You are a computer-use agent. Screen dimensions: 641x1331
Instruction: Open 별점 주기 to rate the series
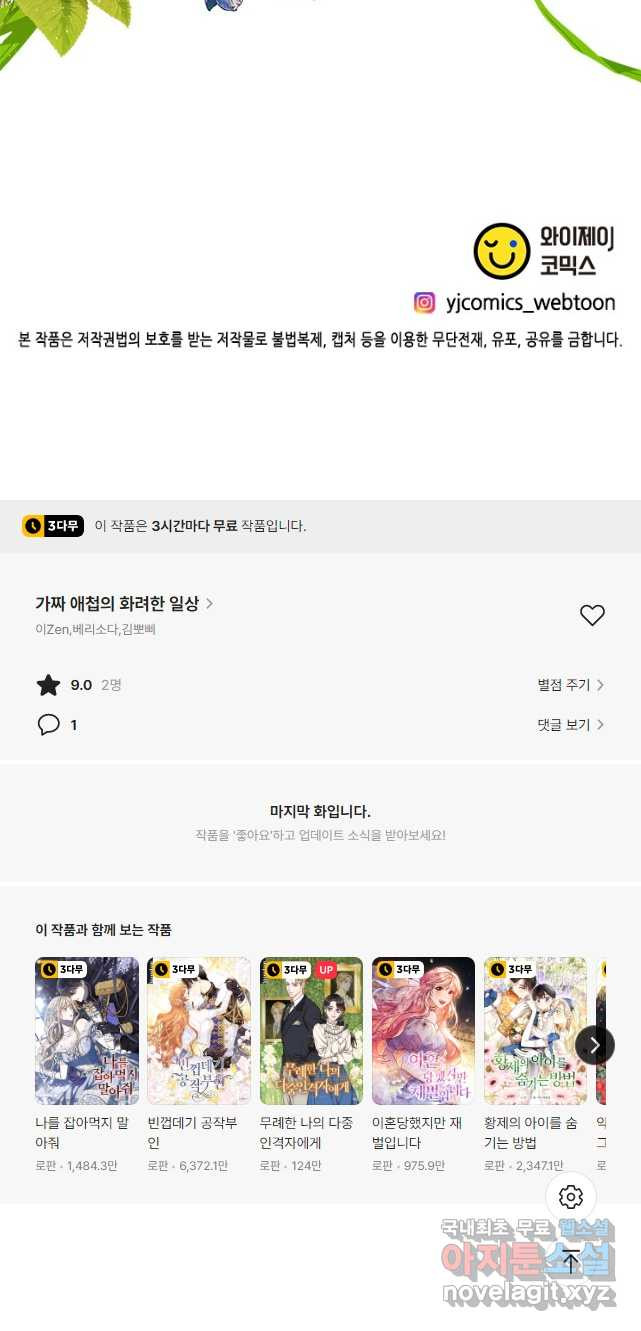[x=570, y=685]
